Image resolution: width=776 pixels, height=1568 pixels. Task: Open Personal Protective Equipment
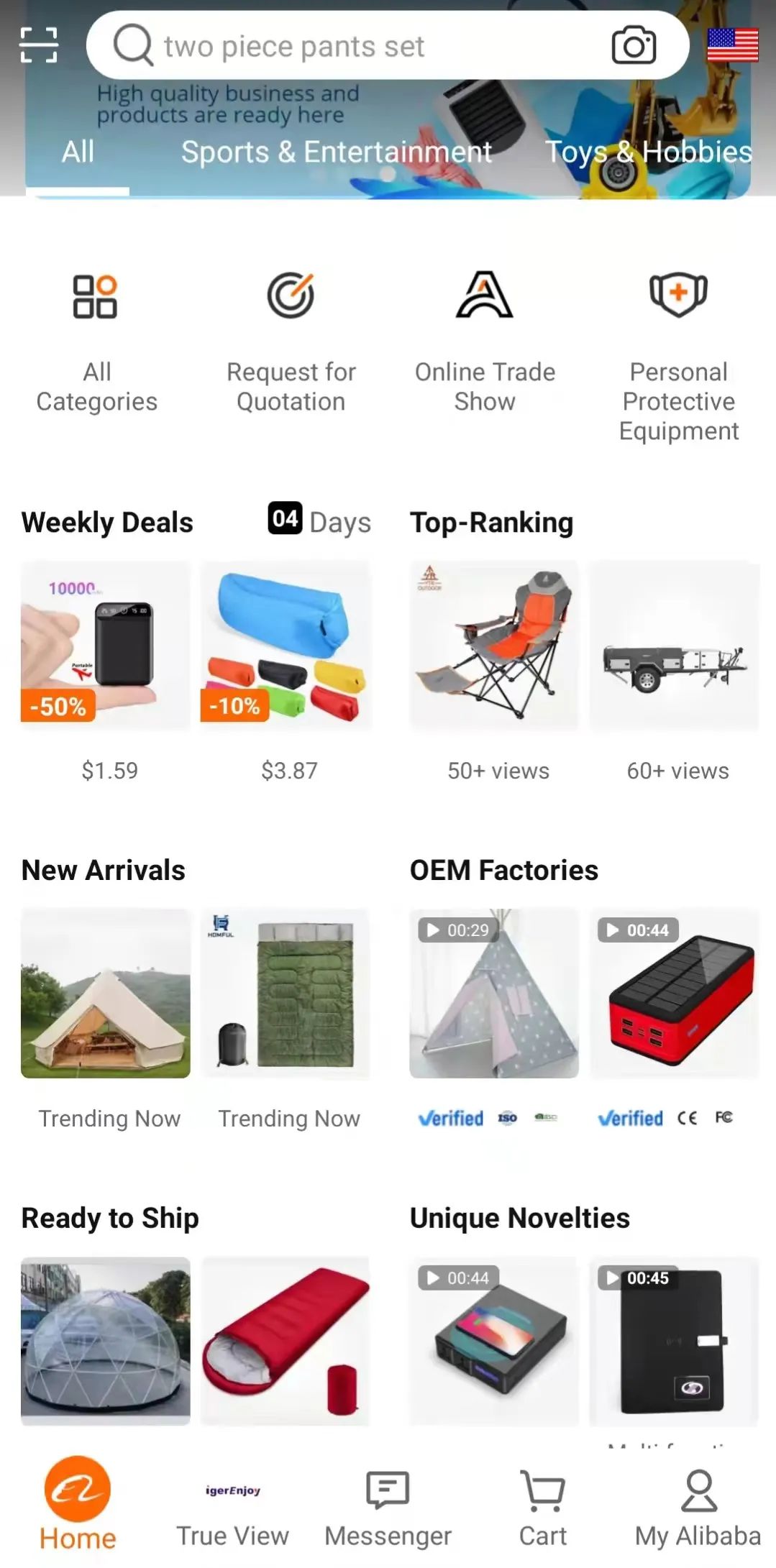click(x=678, y=352)
